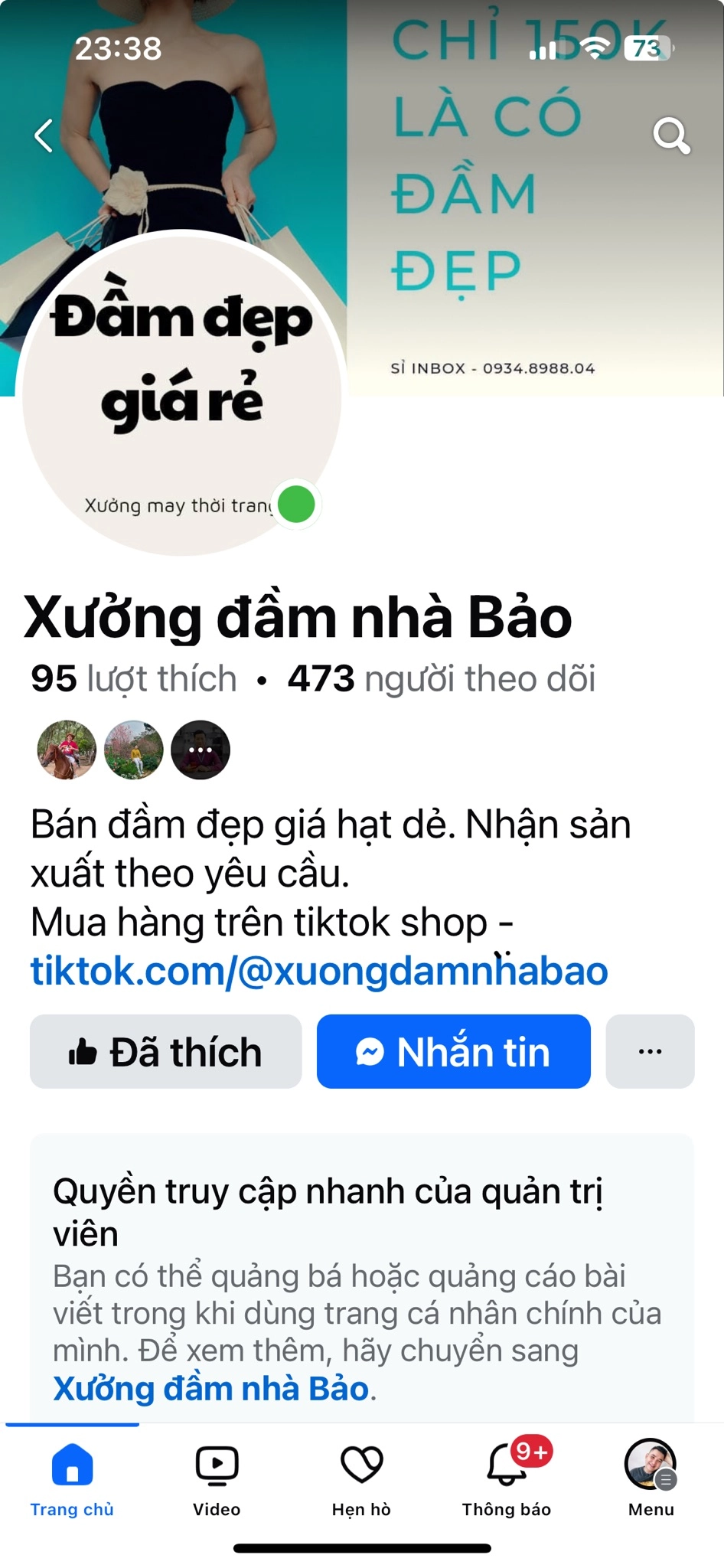Open search on this page

(671, 136)
